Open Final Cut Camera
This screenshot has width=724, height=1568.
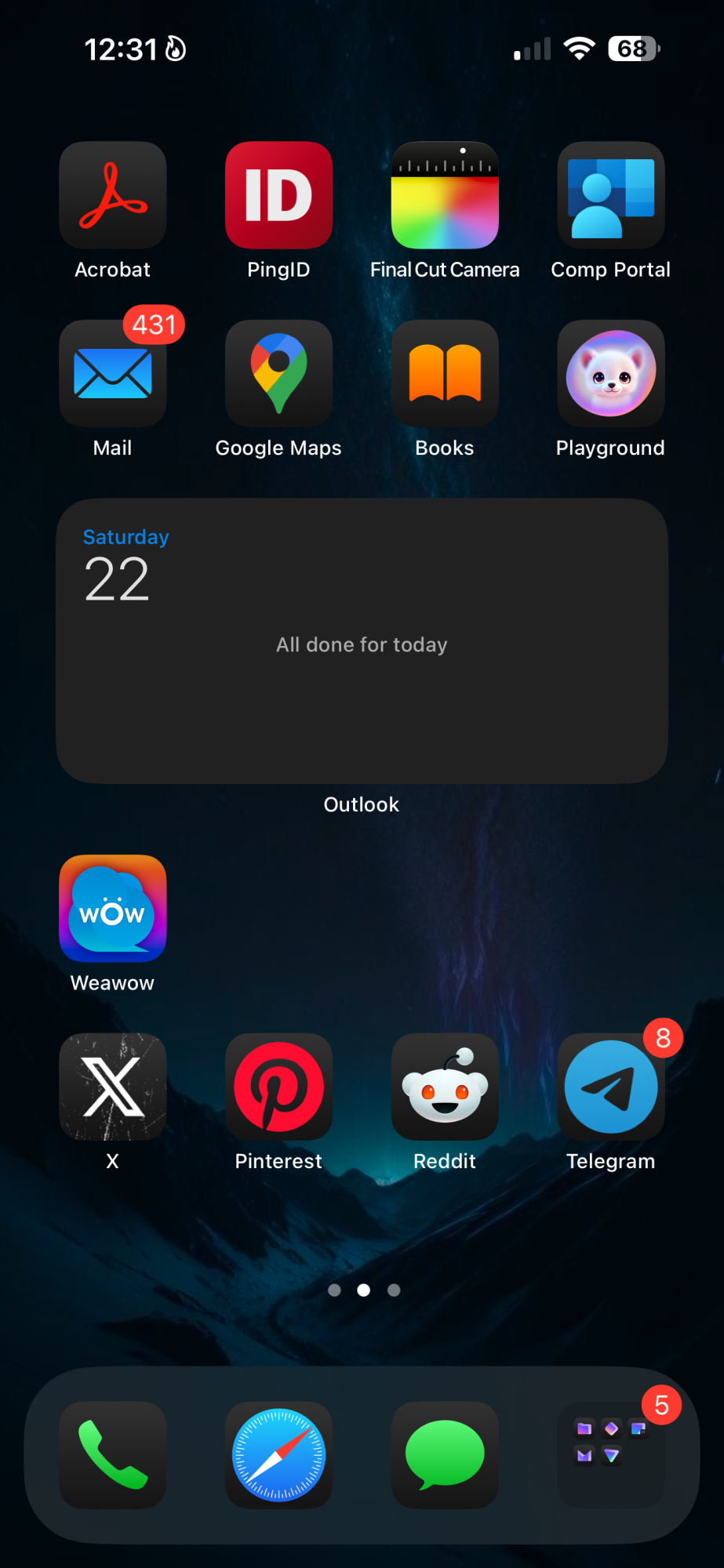[445, 195]
